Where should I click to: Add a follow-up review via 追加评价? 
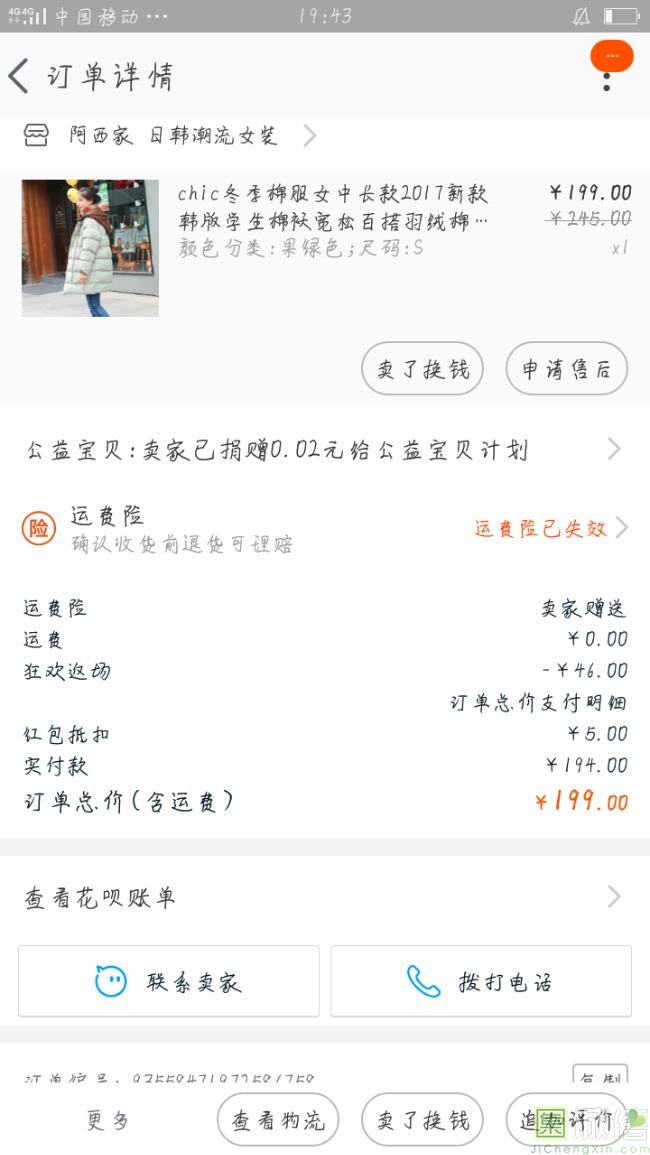click(566, 1120)
